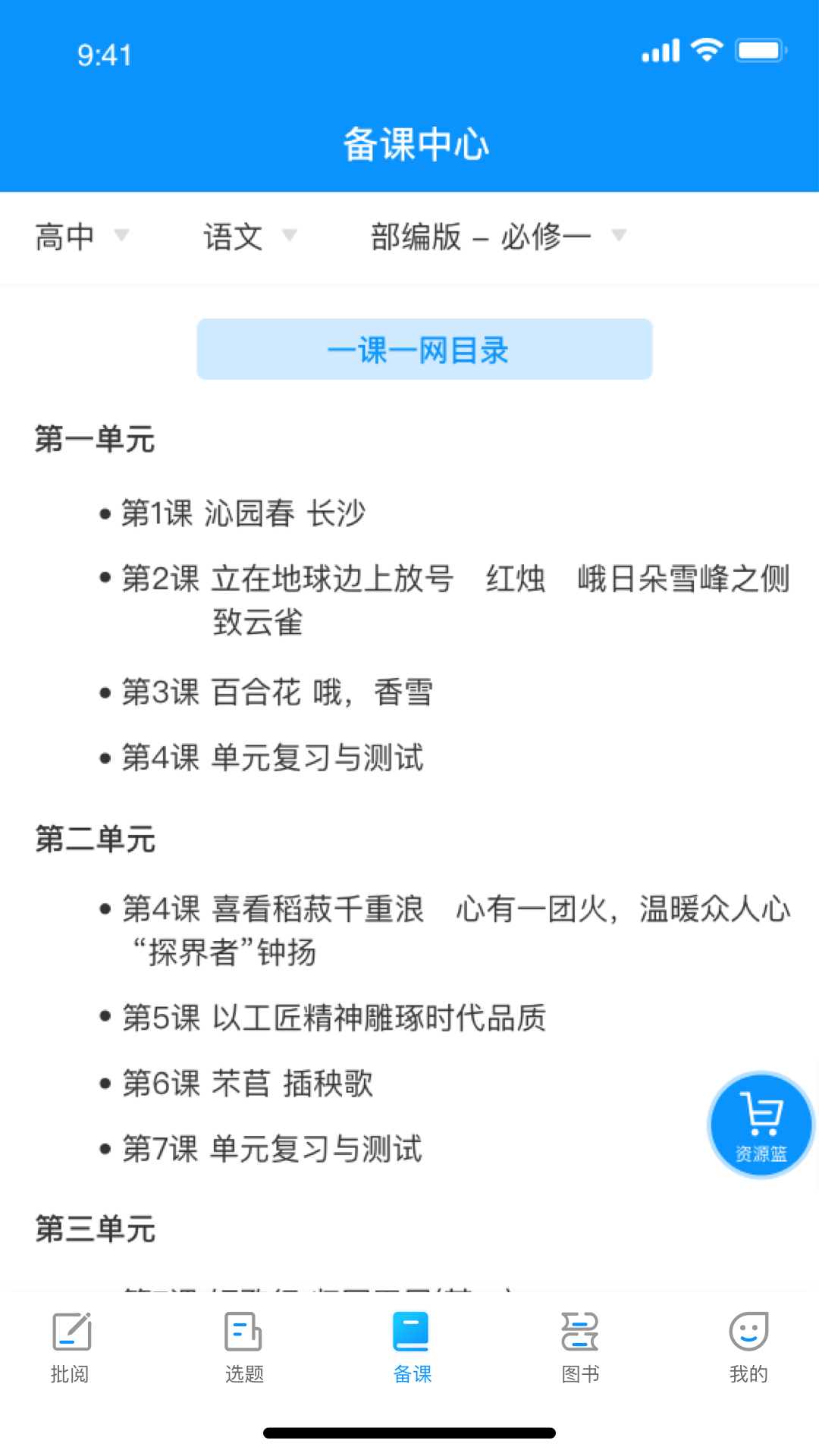This screenshot has width=819, height=1456.
Task: Tap the 第二单元 section header
Action: coord(96,839)
